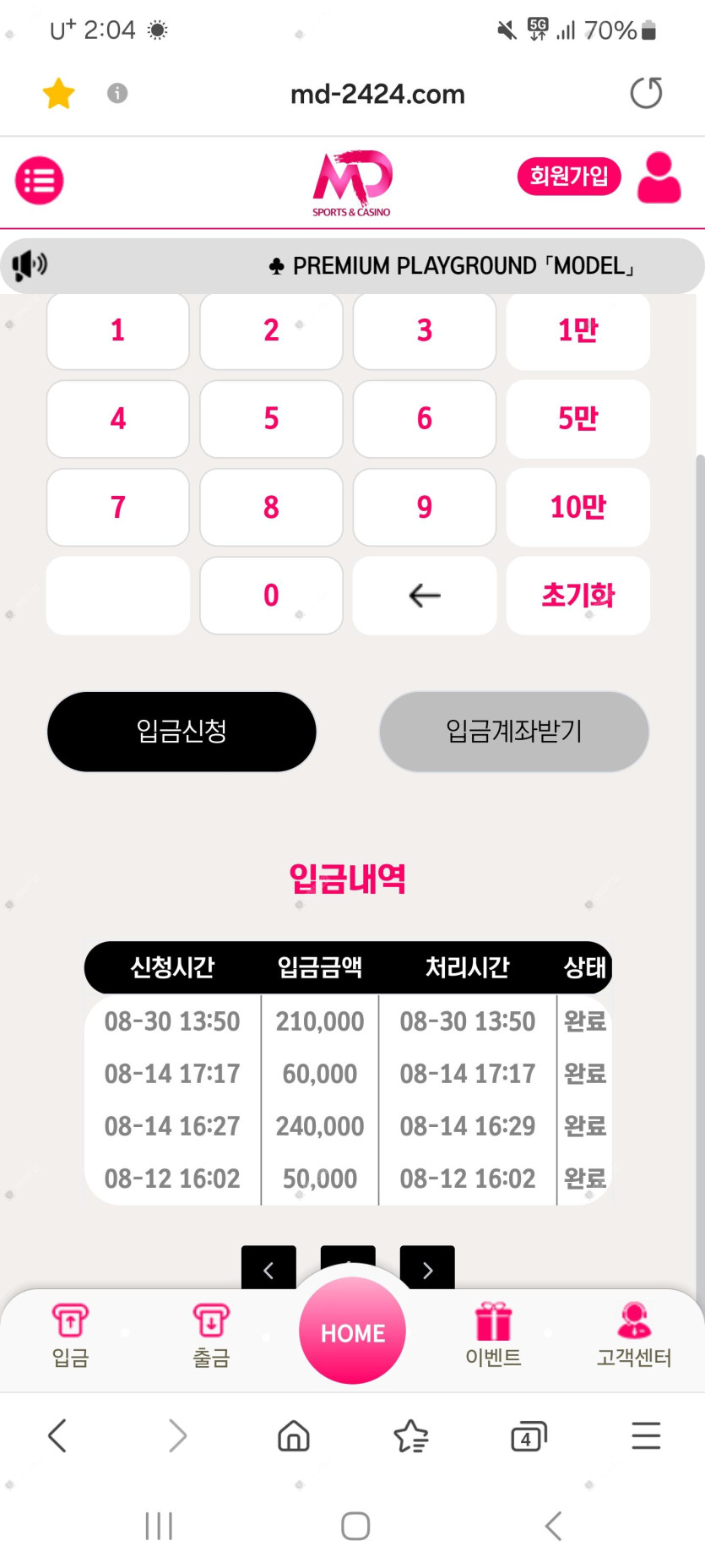Enter digit 0 on the keypad
The width and height of the screenshot is (705, 1568).
point(271,595)
